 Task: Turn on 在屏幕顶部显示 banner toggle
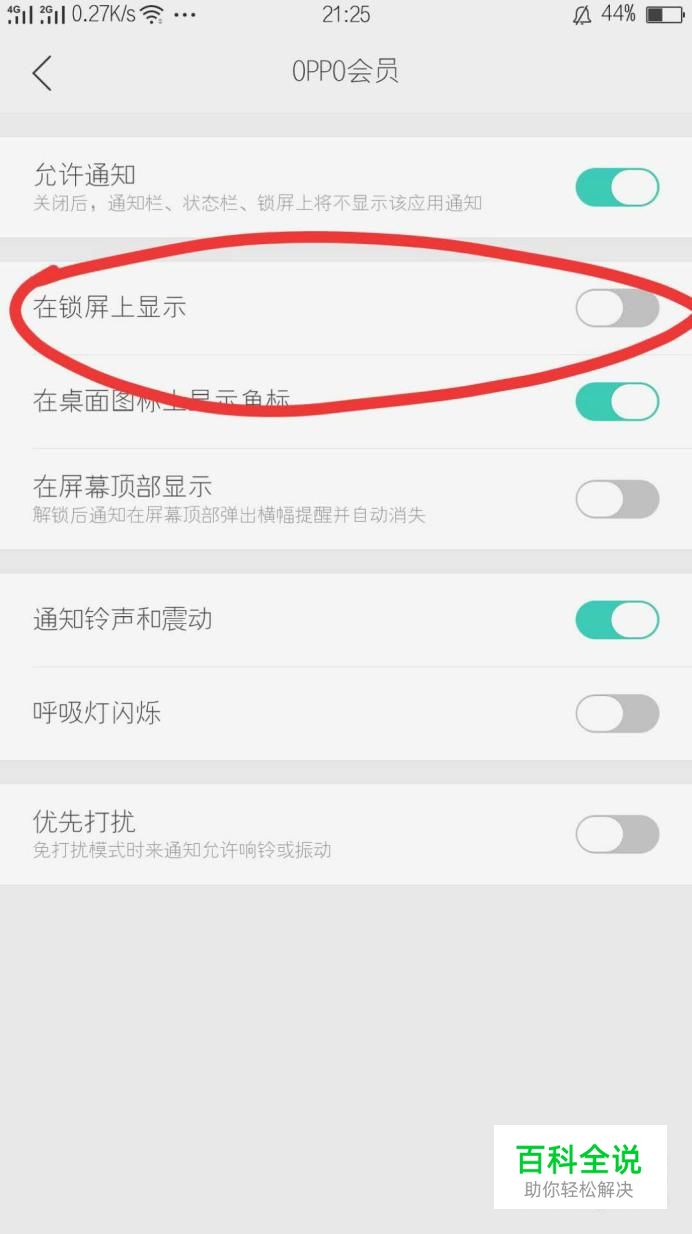pyautogui.click(x=617, y=499)
